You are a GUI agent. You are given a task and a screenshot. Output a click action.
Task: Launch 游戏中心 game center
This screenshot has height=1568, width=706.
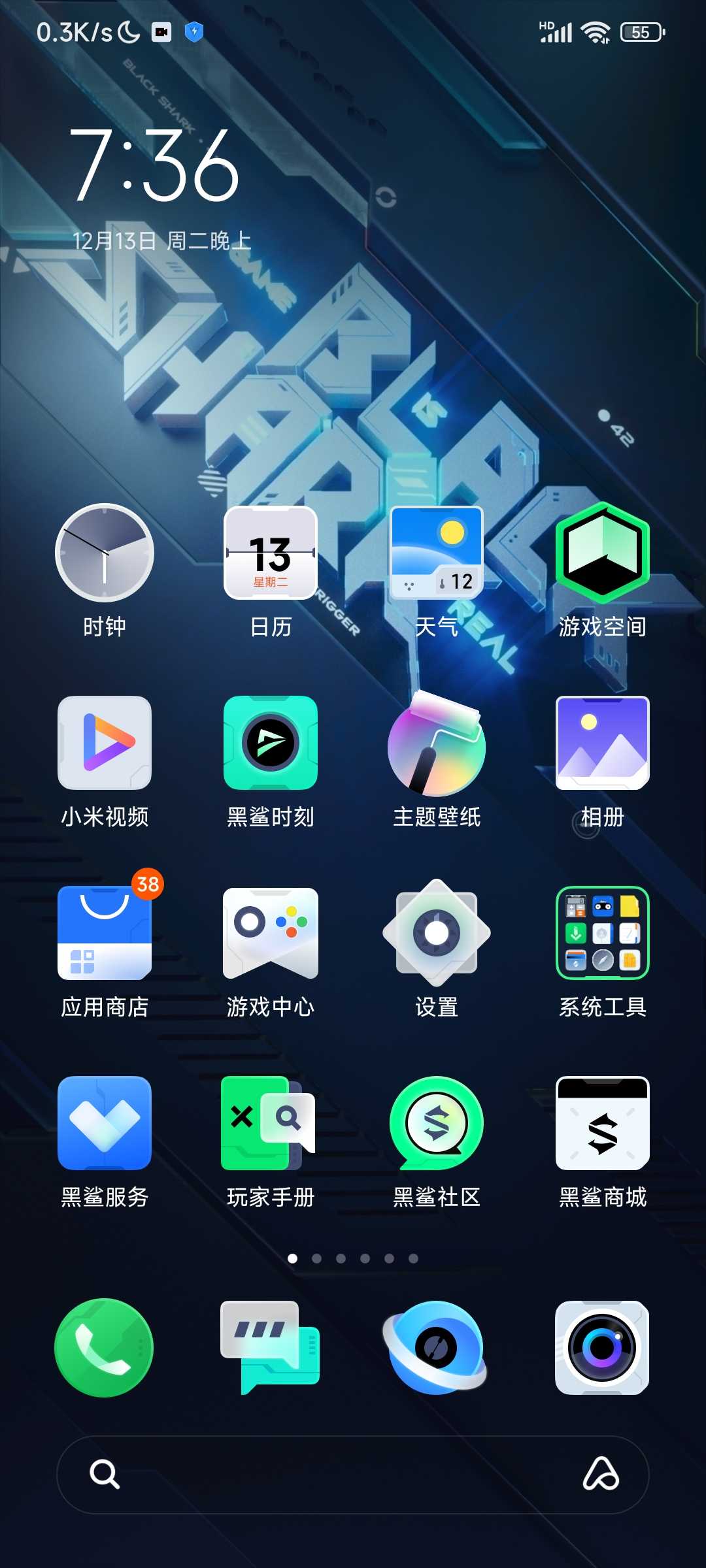[x=271, y=933]
